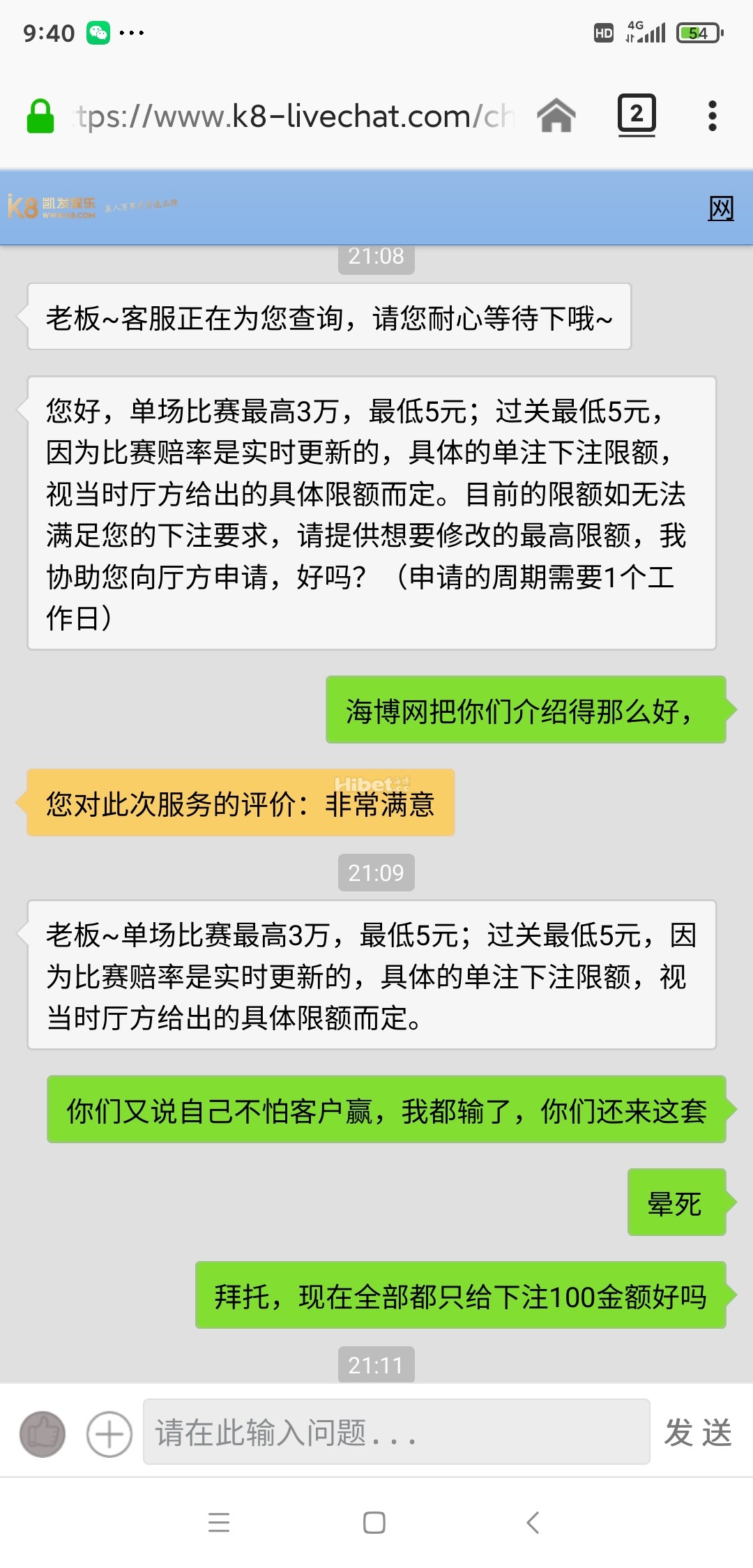Go to the browser home page
753x1568 pixels.
point(556,116)
